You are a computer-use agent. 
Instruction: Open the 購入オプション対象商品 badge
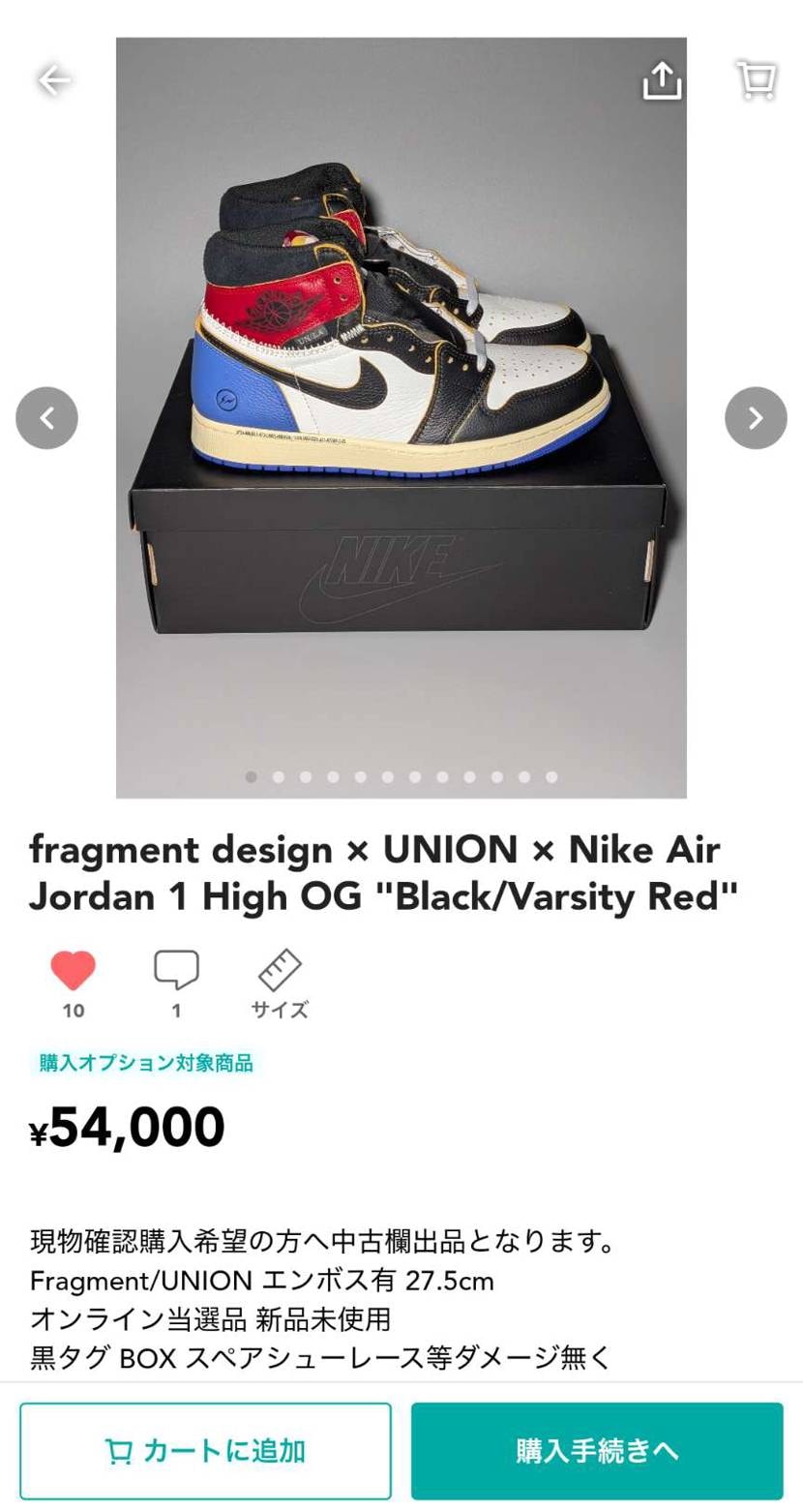point(145,1063)
